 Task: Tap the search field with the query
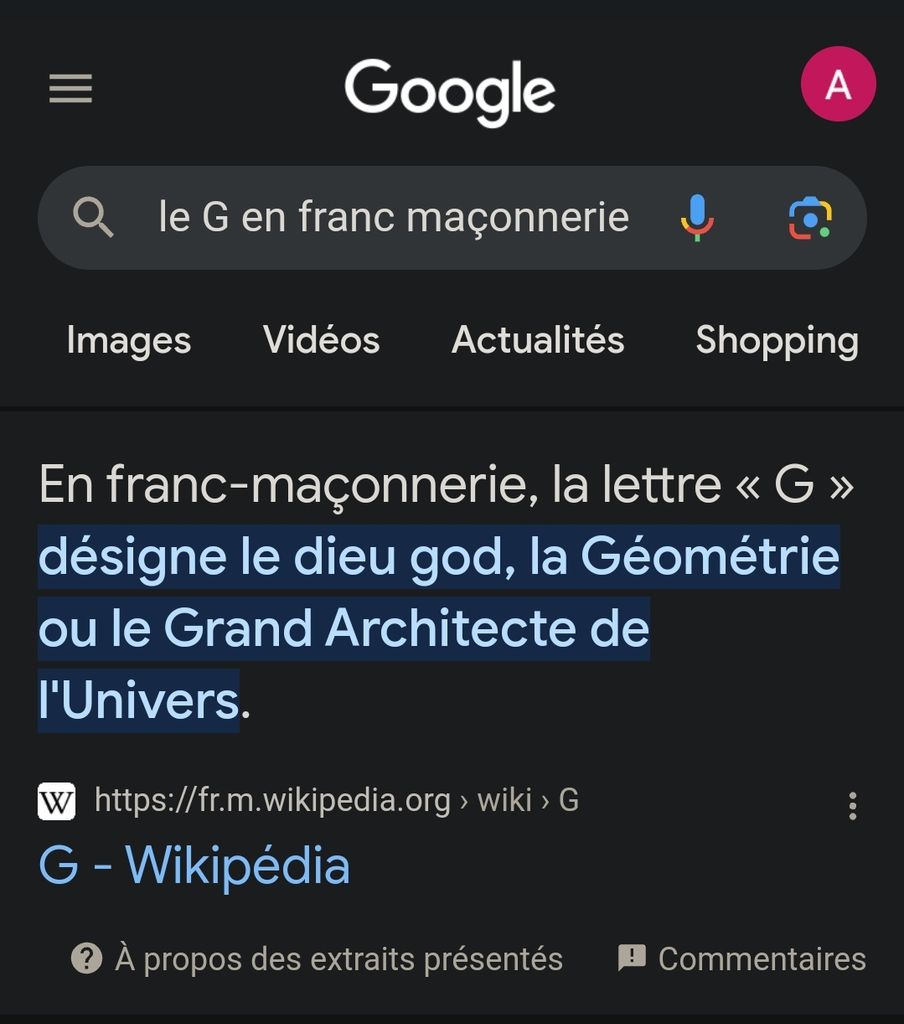pos(393,217)
